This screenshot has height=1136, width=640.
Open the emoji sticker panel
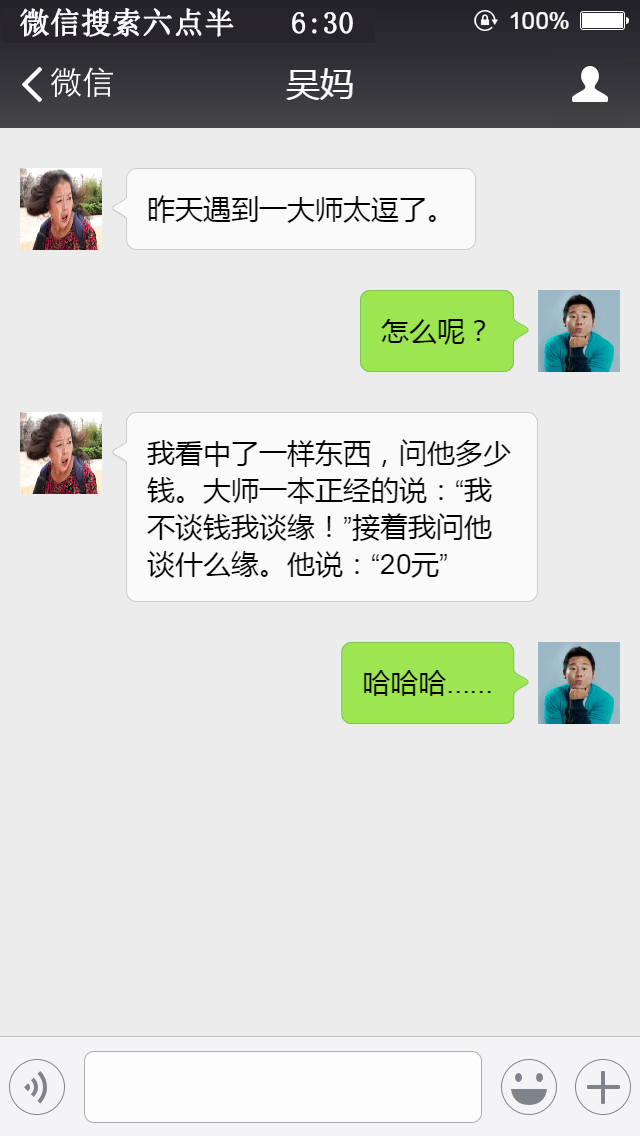529,1087
